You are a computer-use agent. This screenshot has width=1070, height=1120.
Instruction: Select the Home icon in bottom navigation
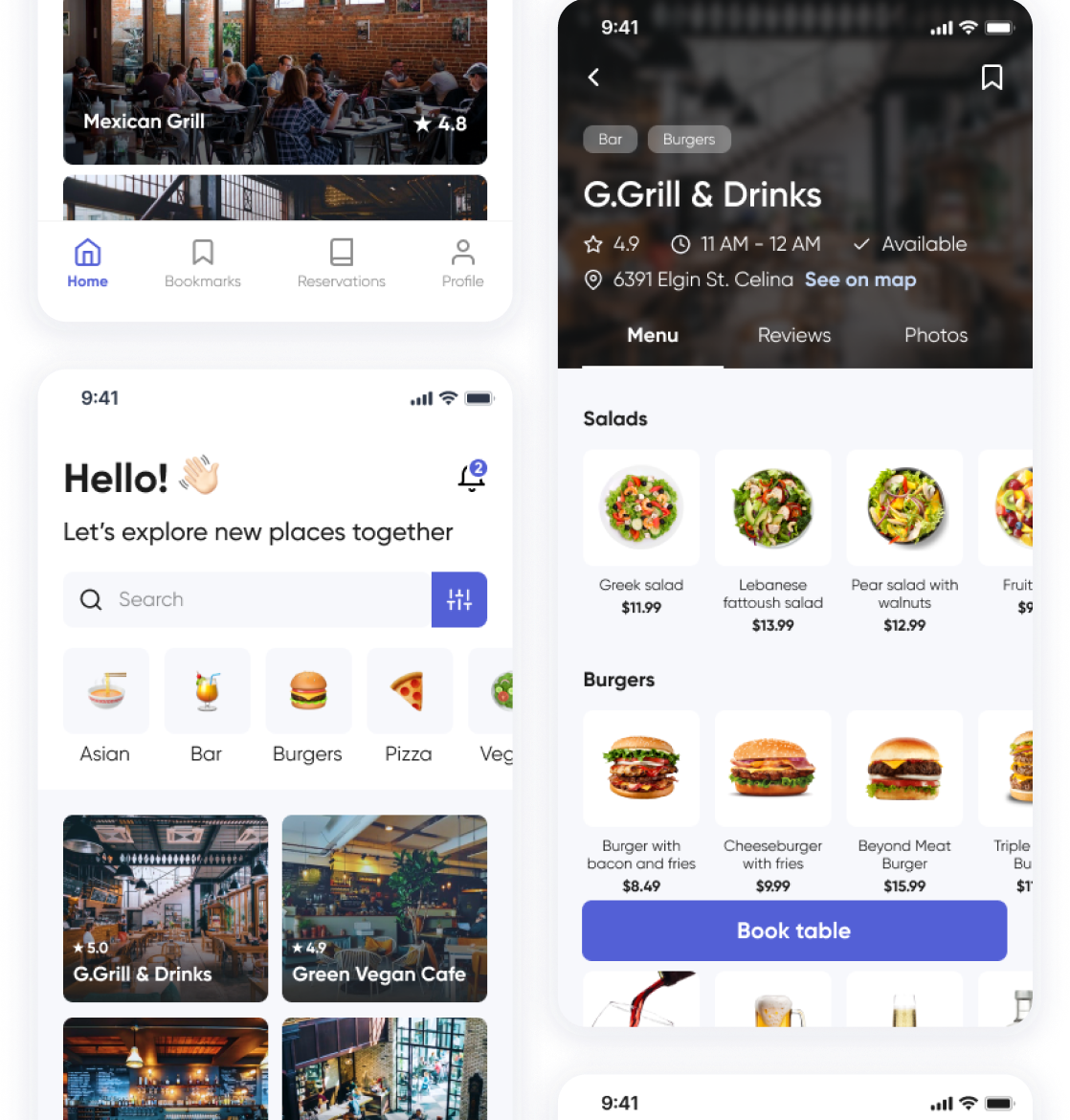pyautogui.click(x=87, y=262)
